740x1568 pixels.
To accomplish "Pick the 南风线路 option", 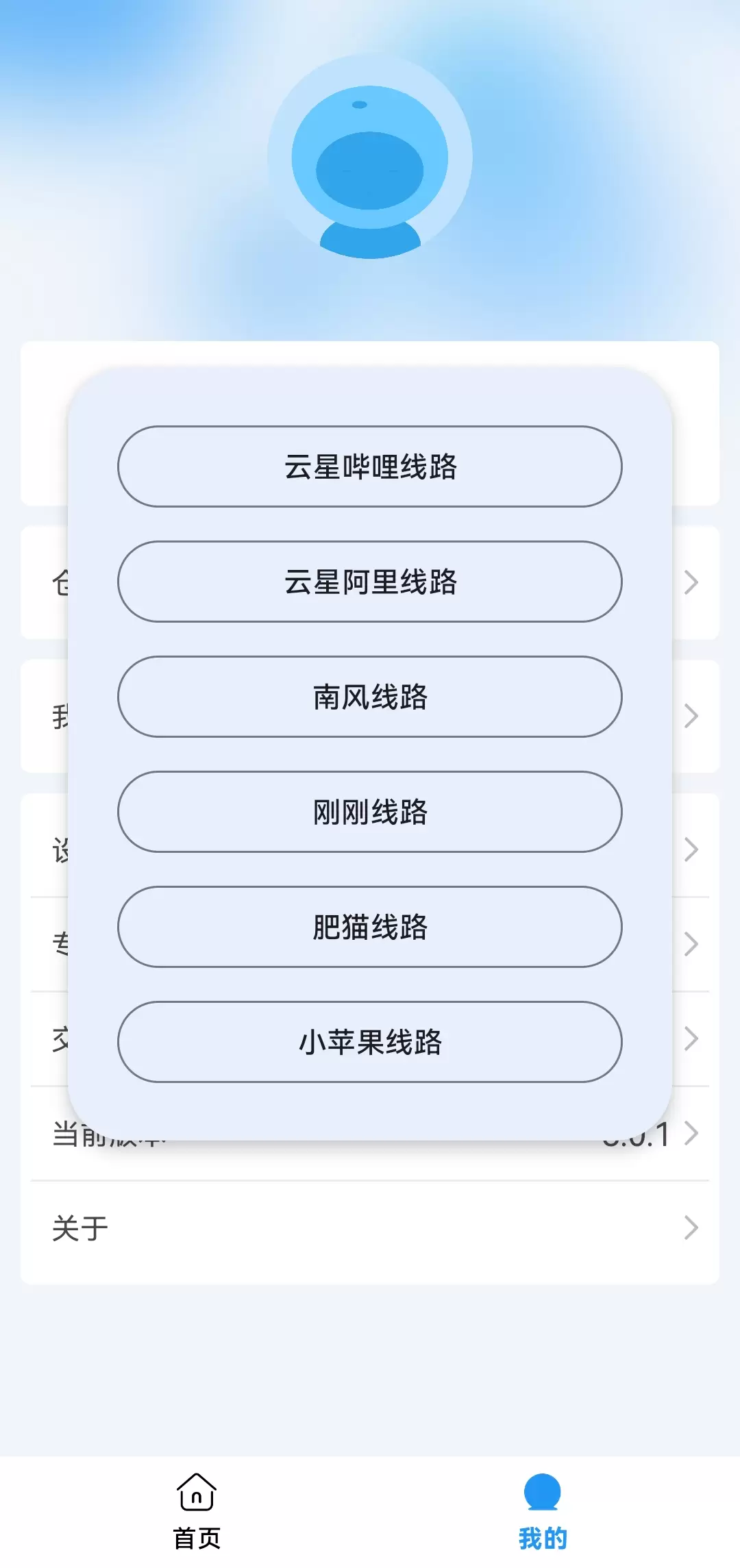I will pyautogui.click(x=370, y=697).
